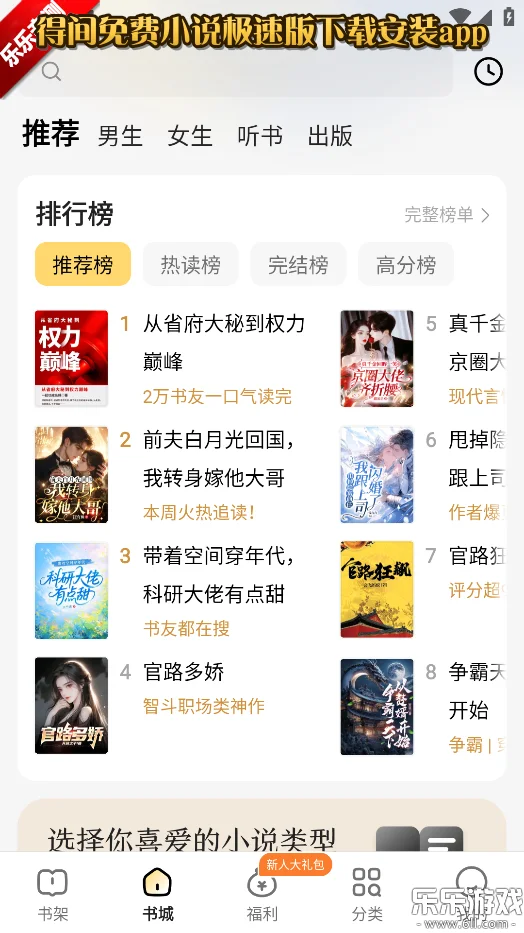Open the book 前夫白月光回国，我转身嫁他大哥
This screenshot has height=933, width=524.
pyautogui.click(x=172, y=475)
